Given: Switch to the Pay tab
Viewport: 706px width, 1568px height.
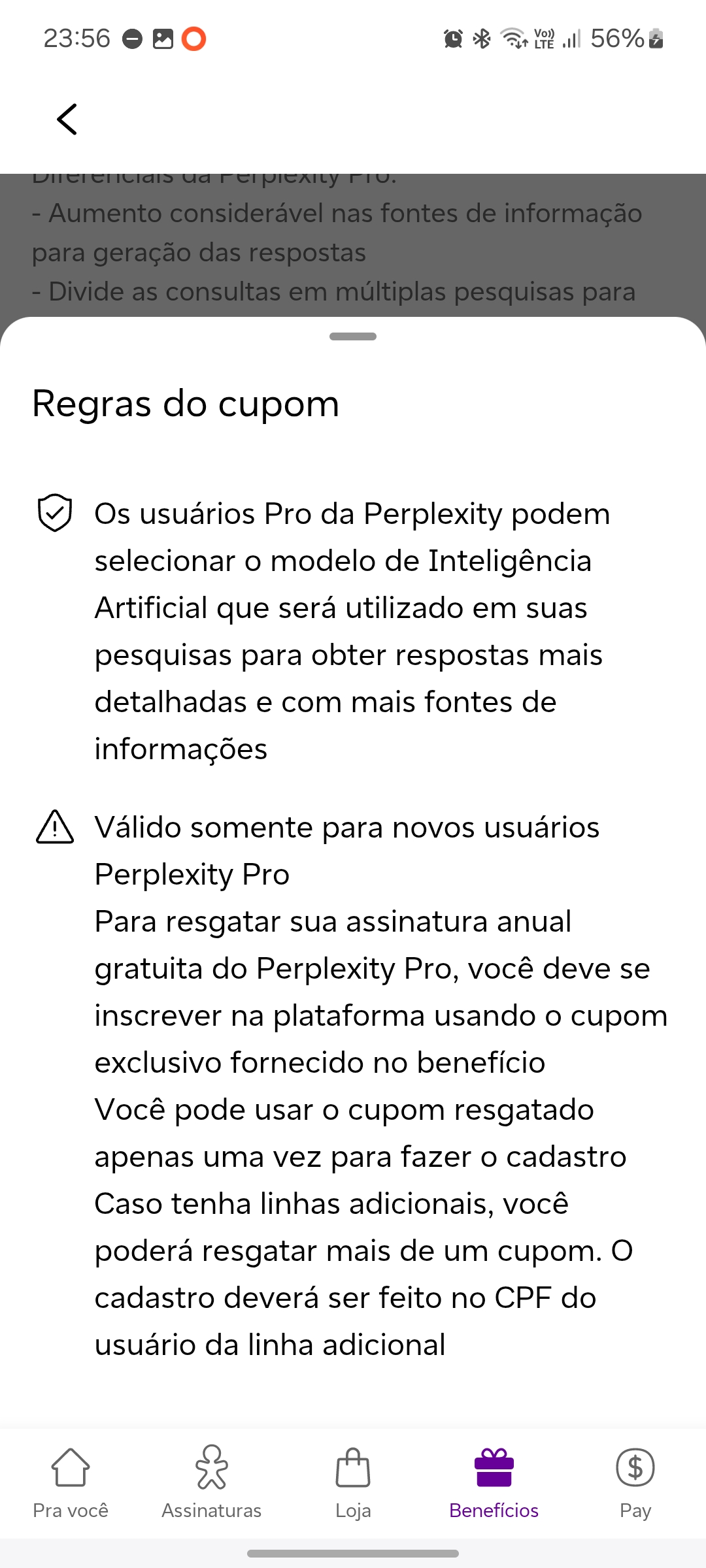Looking at the screenshot, I should pyautogui.click(x=635, y=1484).
